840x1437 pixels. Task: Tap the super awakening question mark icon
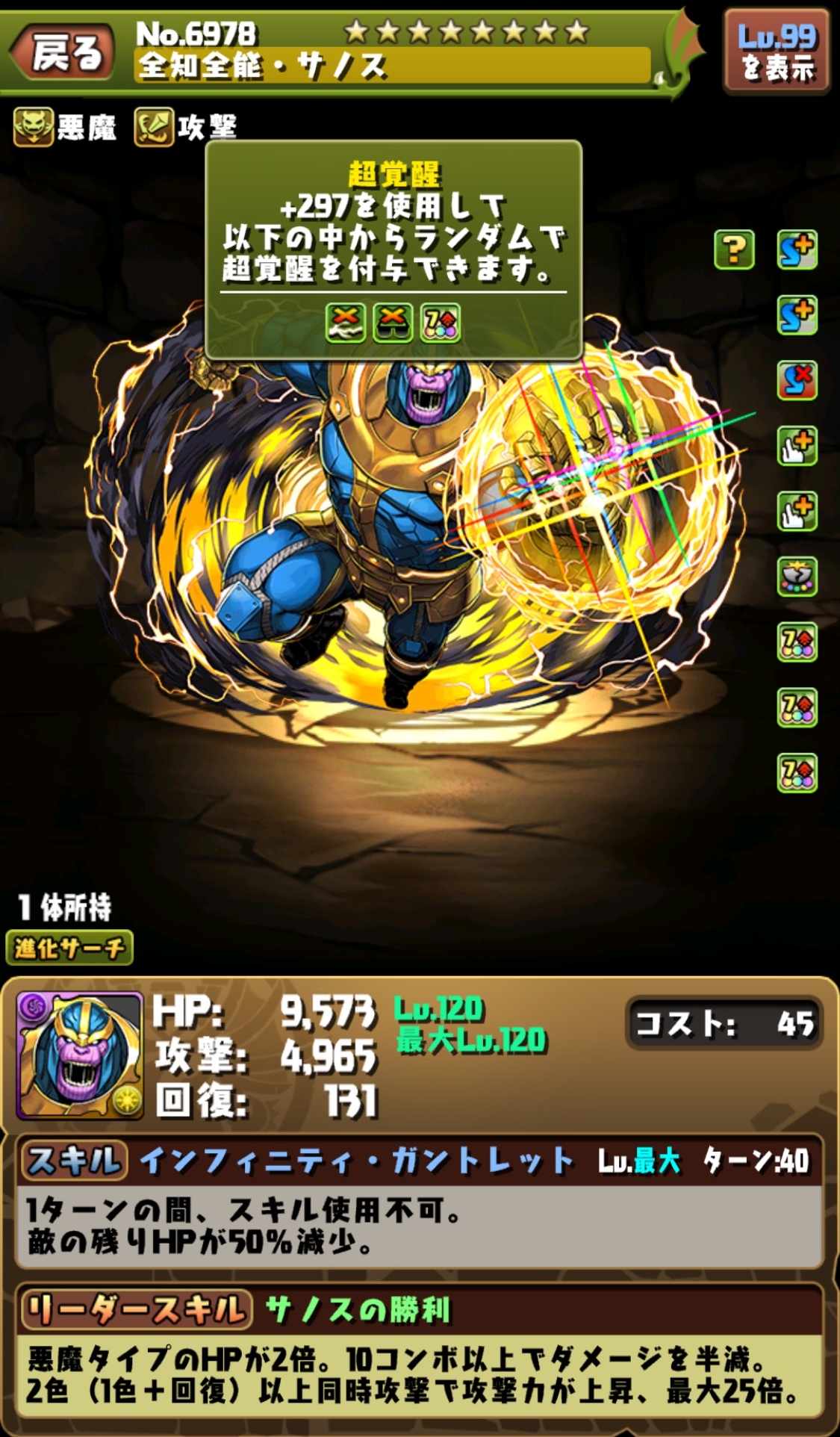pos(734,249)
